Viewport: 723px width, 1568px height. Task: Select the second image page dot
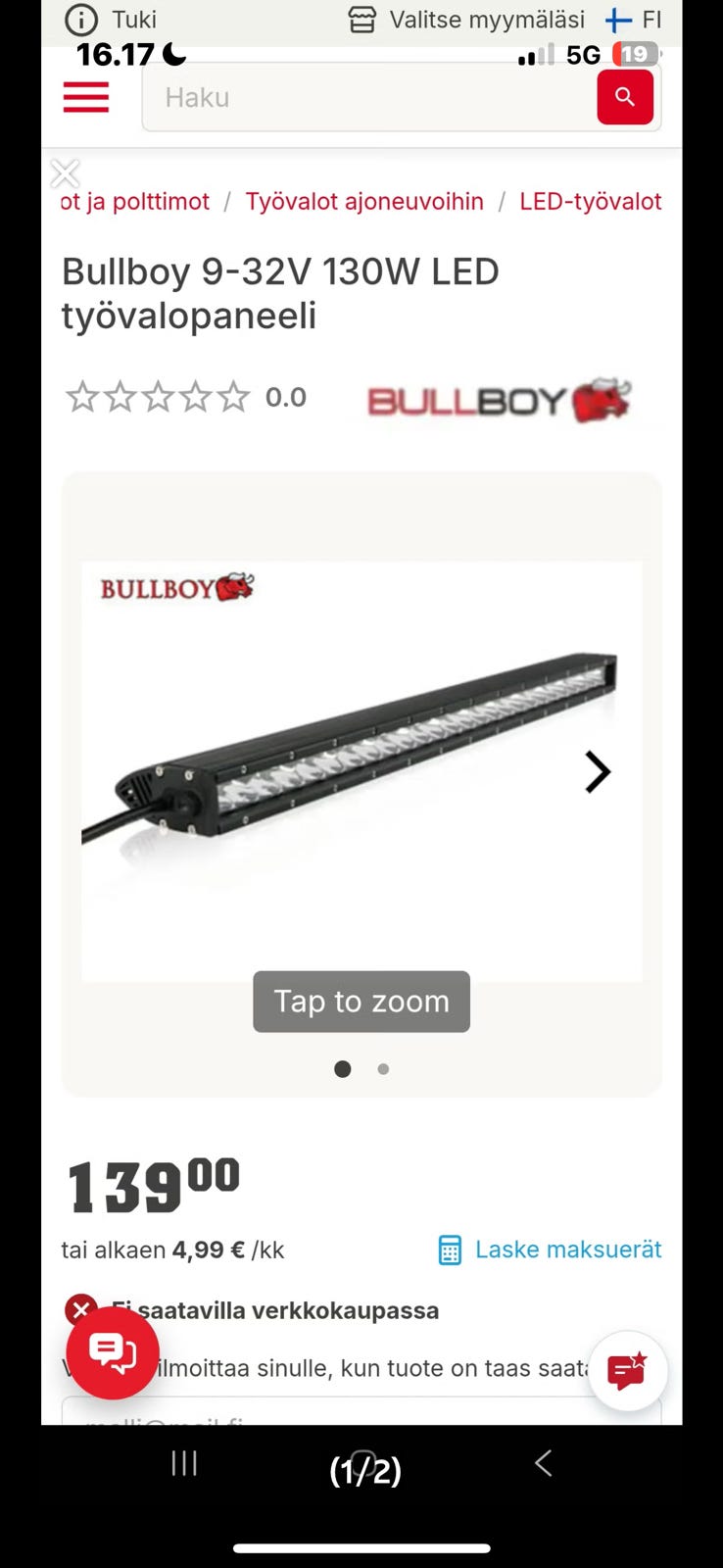click(x=383, y=1069)
